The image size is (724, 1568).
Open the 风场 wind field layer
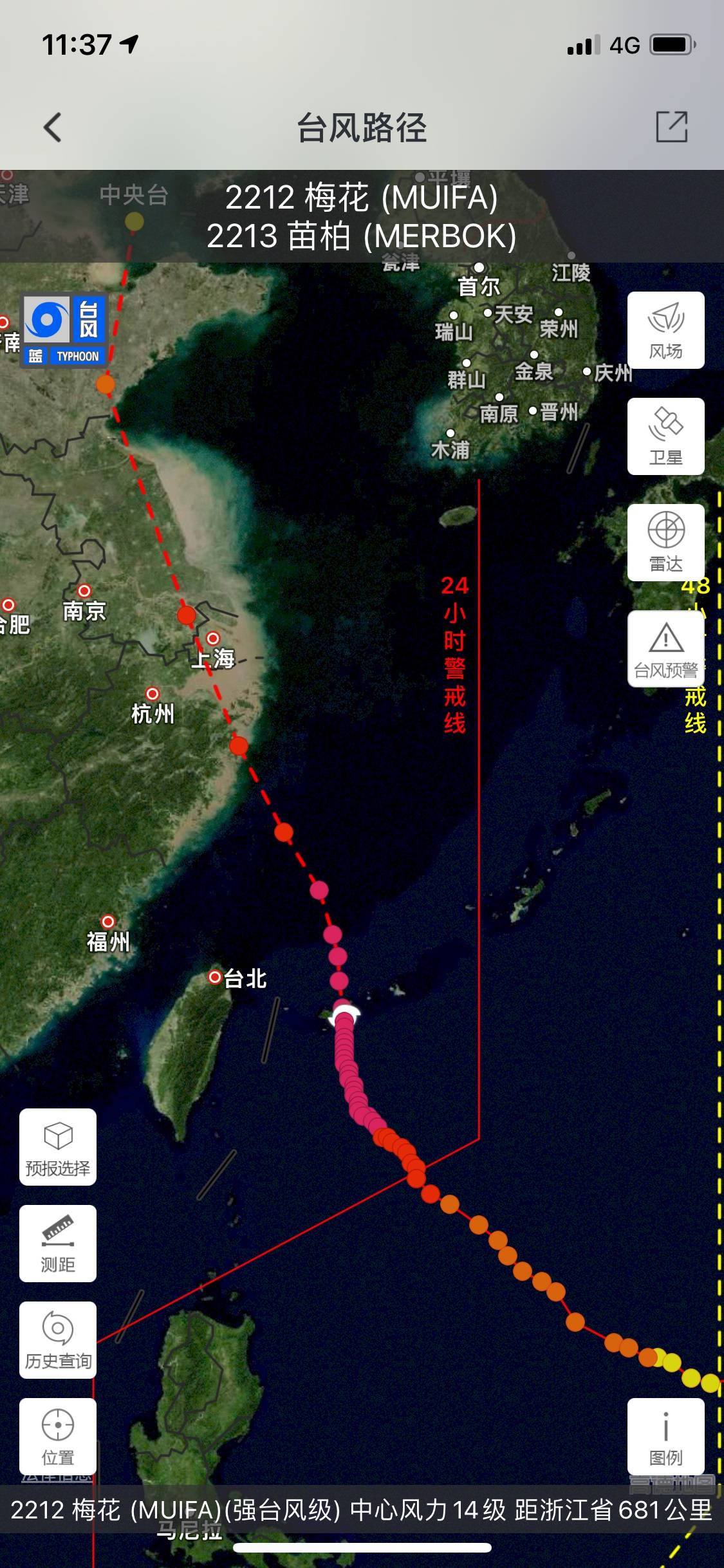click(665, 330)
